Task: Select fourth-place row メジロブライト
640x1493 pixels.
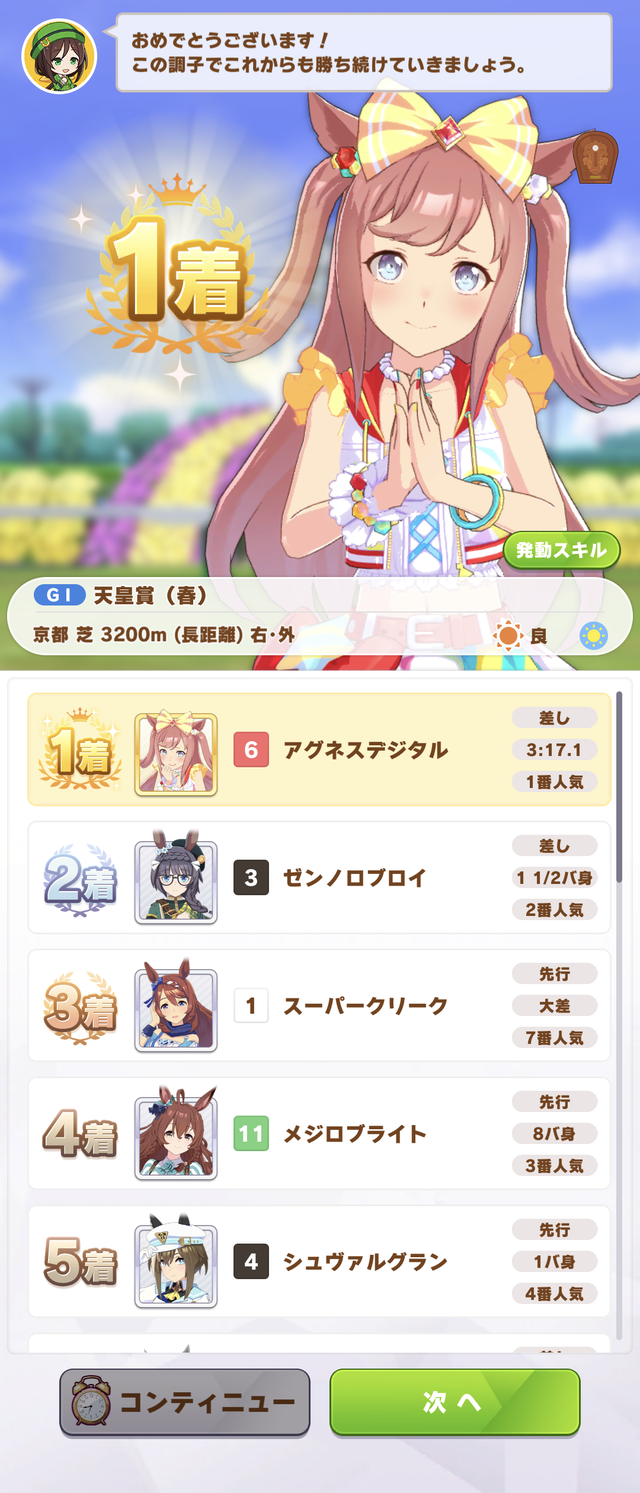Action: pyautogui.click(x=318, y=1134)
